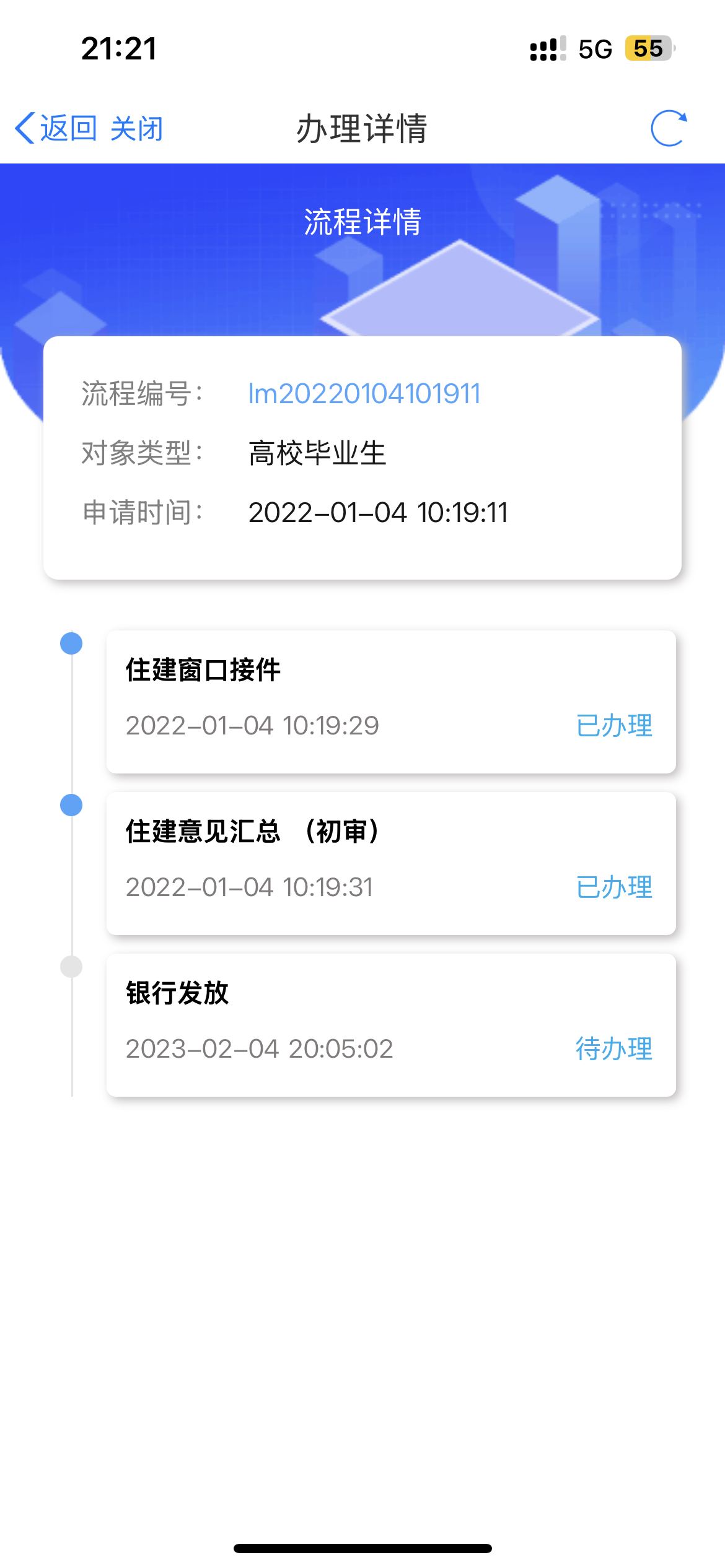Open the 银行发放 step card
Viewport: 725px width, 1568px height.
pos(390,1024)
